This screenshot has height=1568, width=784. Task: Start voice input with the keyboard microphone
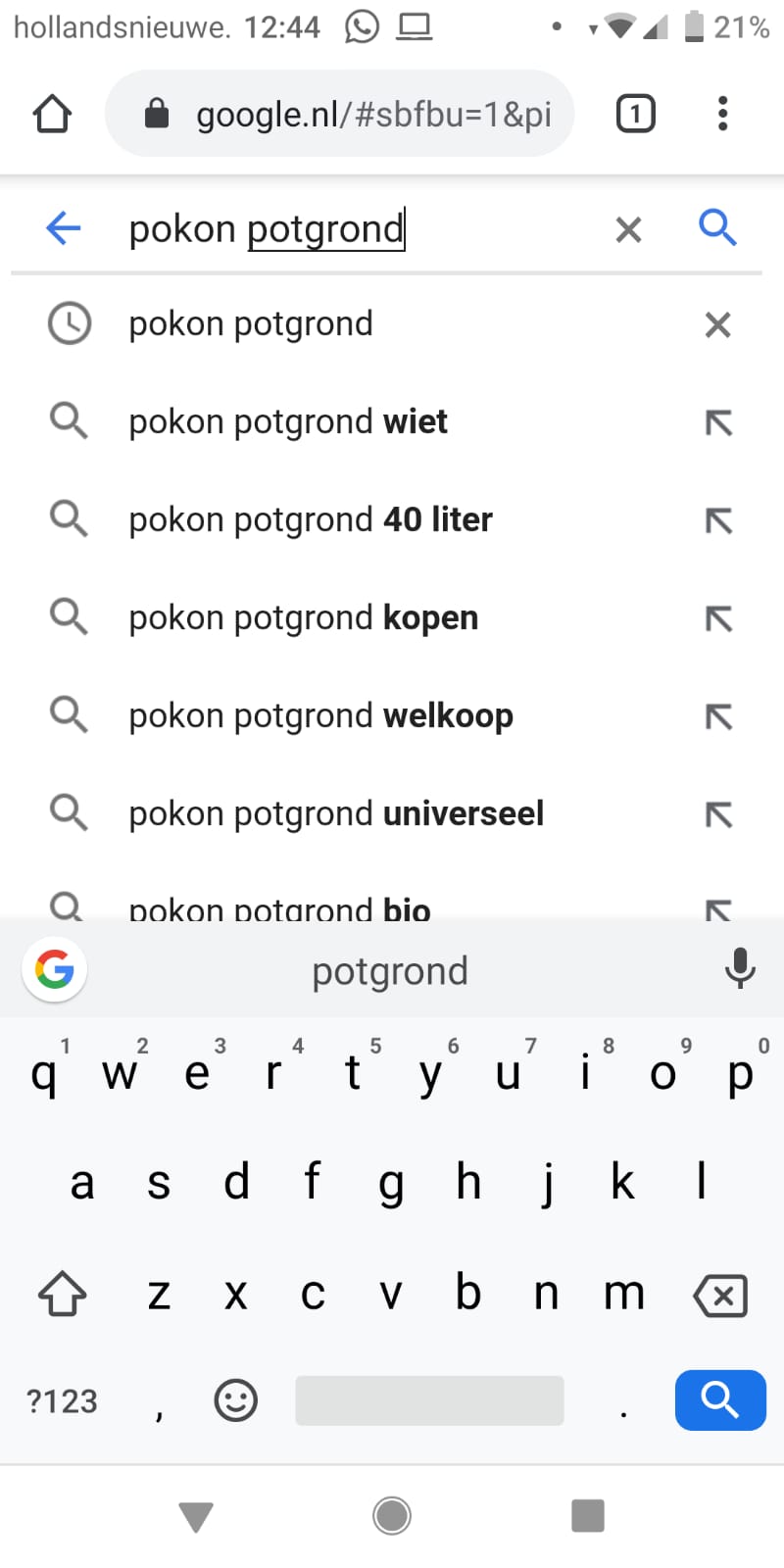pos(740,968)
